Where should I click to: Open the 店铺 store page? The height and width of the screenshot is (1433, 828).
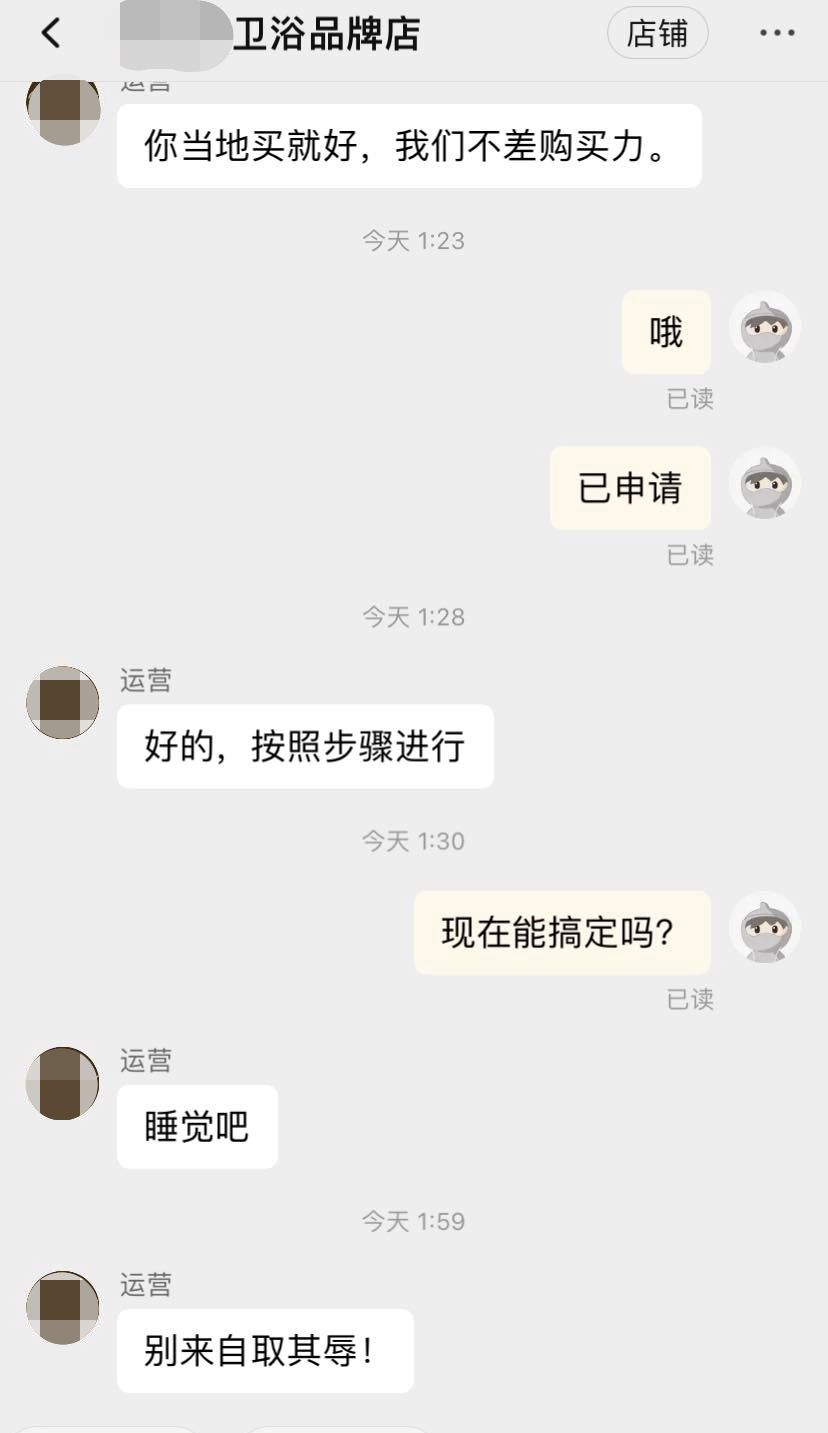tap(657, 33)
